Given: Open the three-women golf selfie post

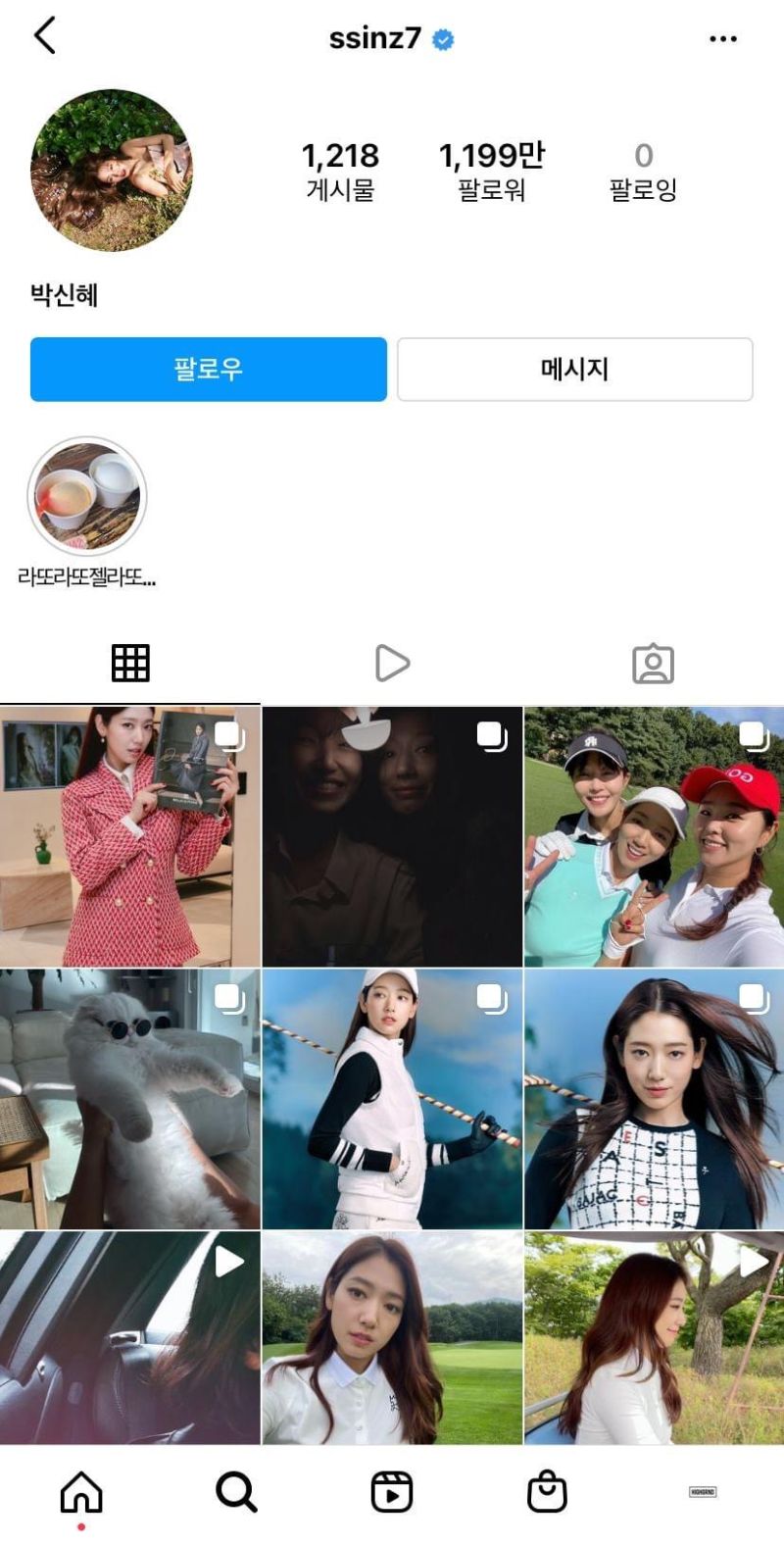Looking at the screenshot, I should 654,836.
